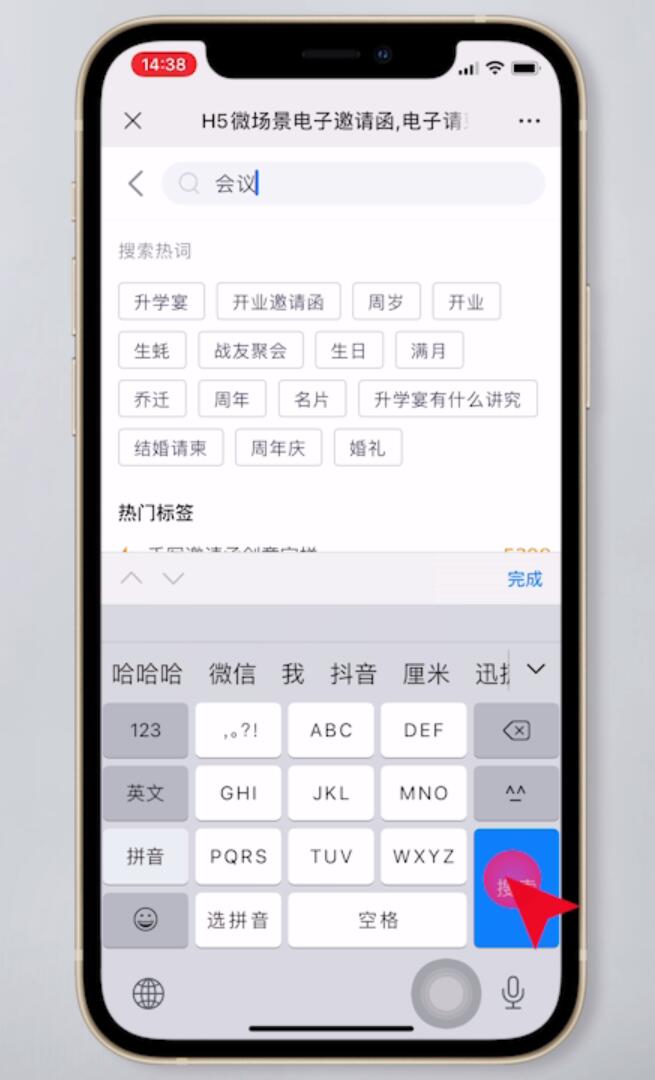Tap 完成 to dismiss the keyboard
This screenshot has height=1080, width=655.
[x=524, y=579]
